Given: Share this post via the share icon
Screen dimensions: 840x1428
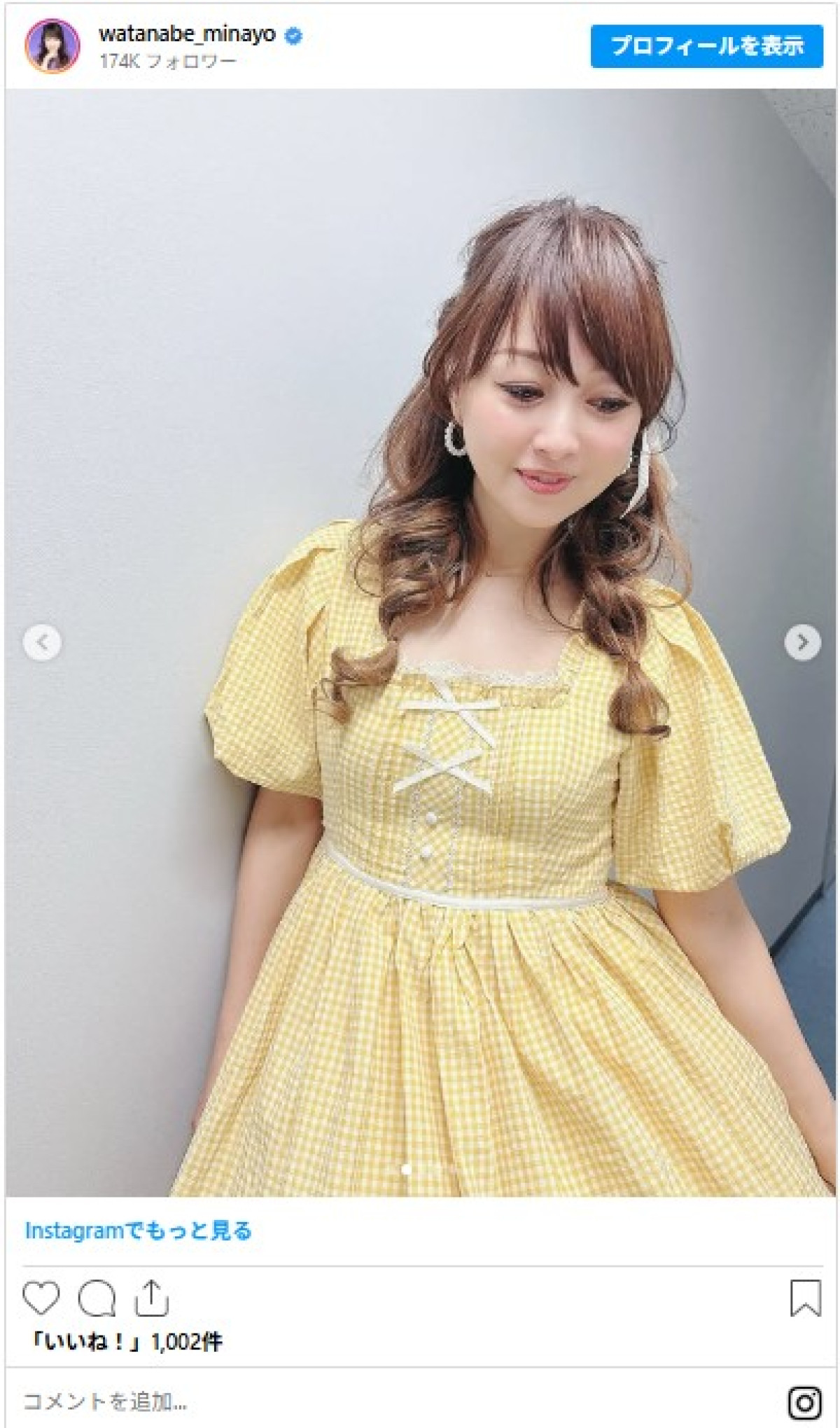Looking at the screenshot, I should pyautogui.click(x=151, y=1298).
